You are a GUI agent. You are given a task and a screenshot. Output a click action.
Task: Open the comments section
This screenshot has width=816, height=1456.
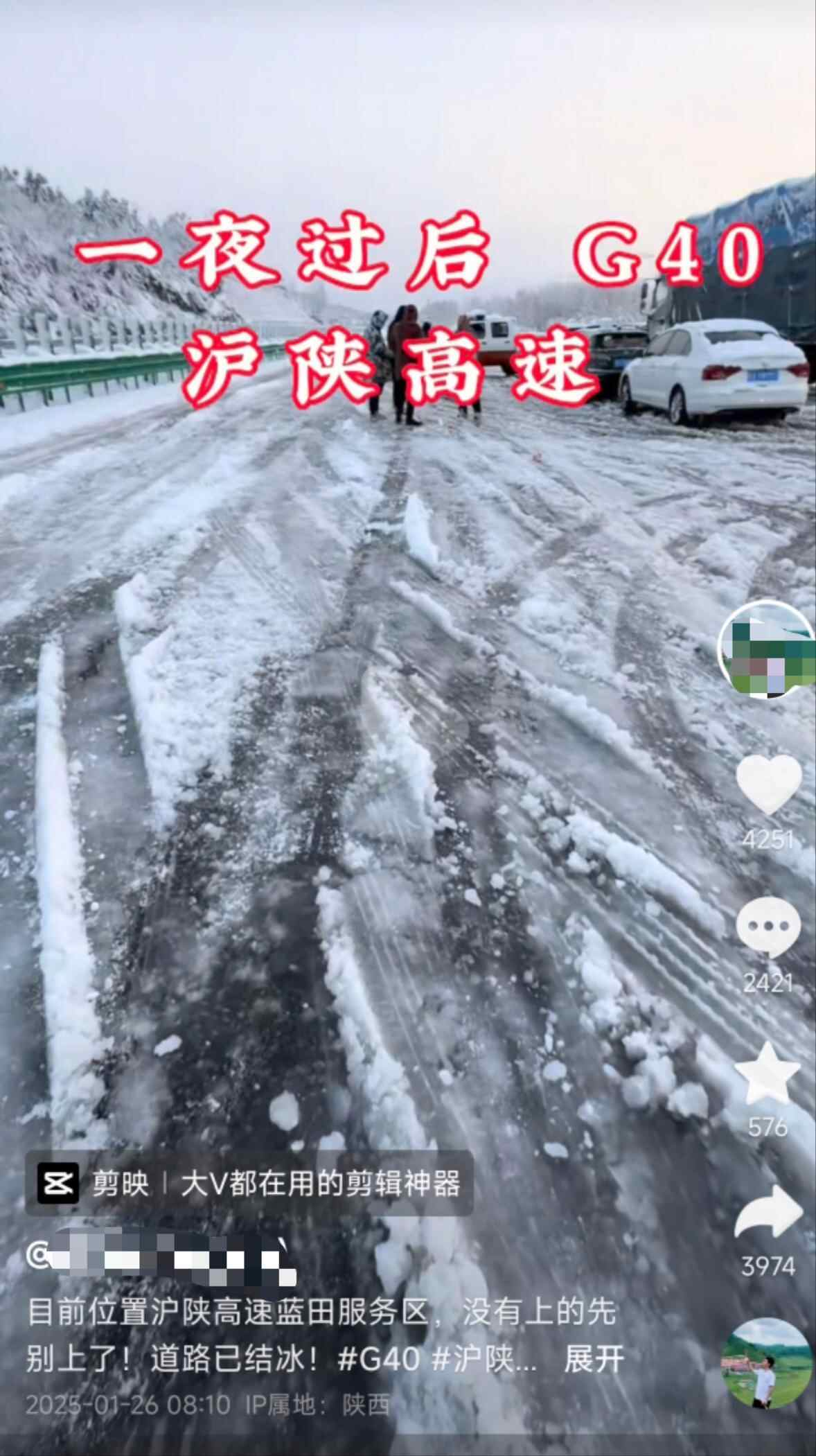point(768,927)
